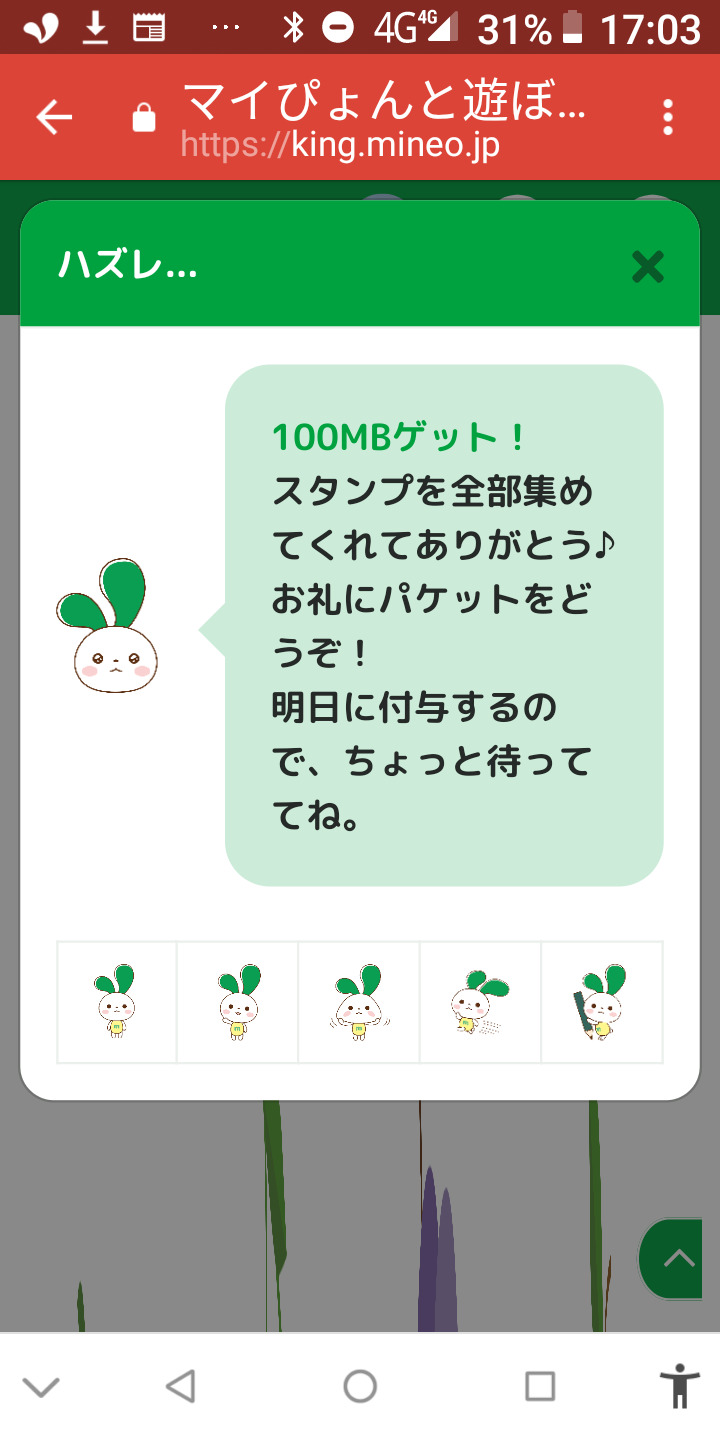Open the accessibility shortcut button

680,1386
